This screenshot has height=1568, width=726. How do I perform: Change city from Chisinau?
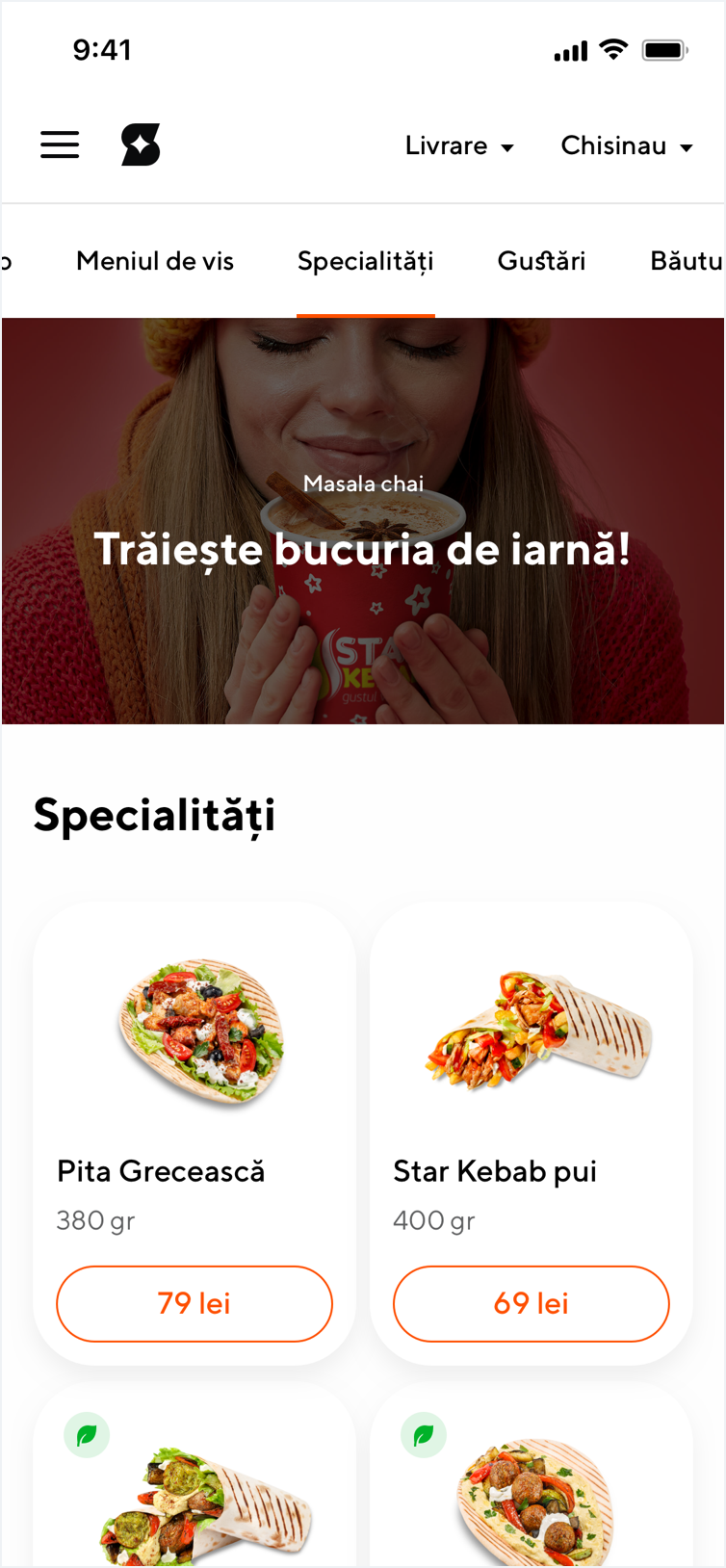(627, 146)
